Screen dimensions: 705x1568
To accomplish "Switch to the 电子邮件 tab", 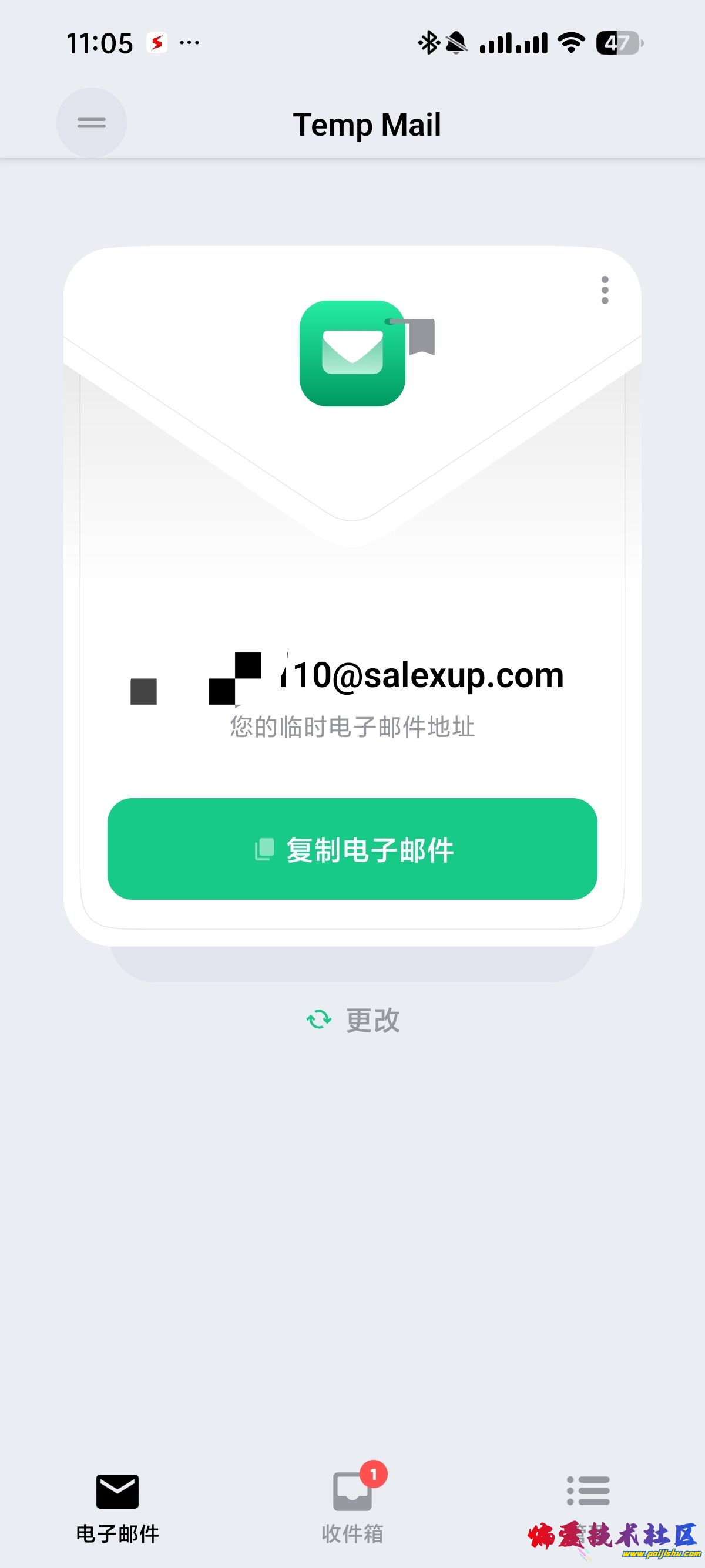I will pyautogui.click(x=117, y=1503).
